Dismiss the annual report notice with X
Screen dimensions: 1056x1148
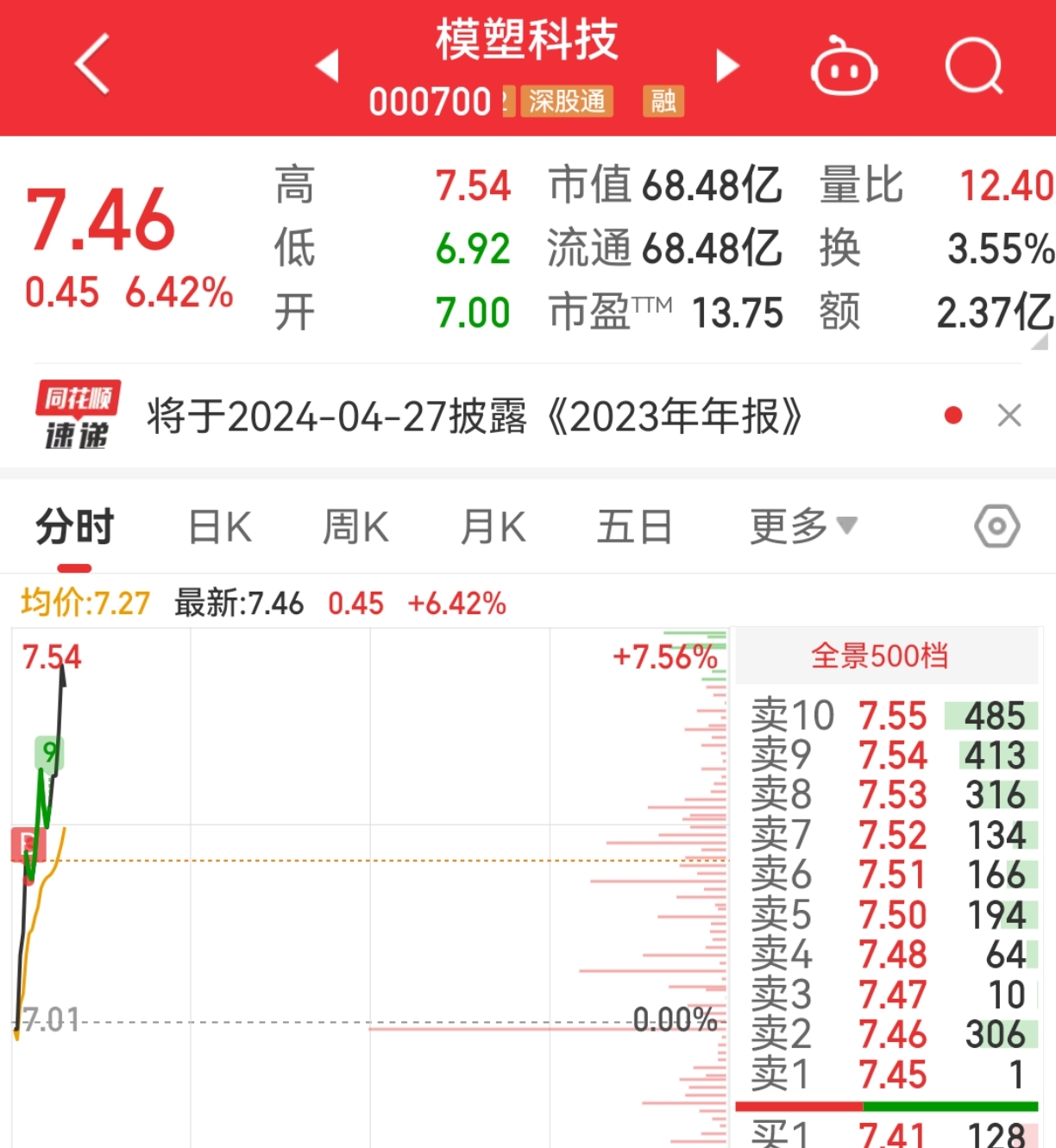pyautogui.click(x=1009, y=416)
